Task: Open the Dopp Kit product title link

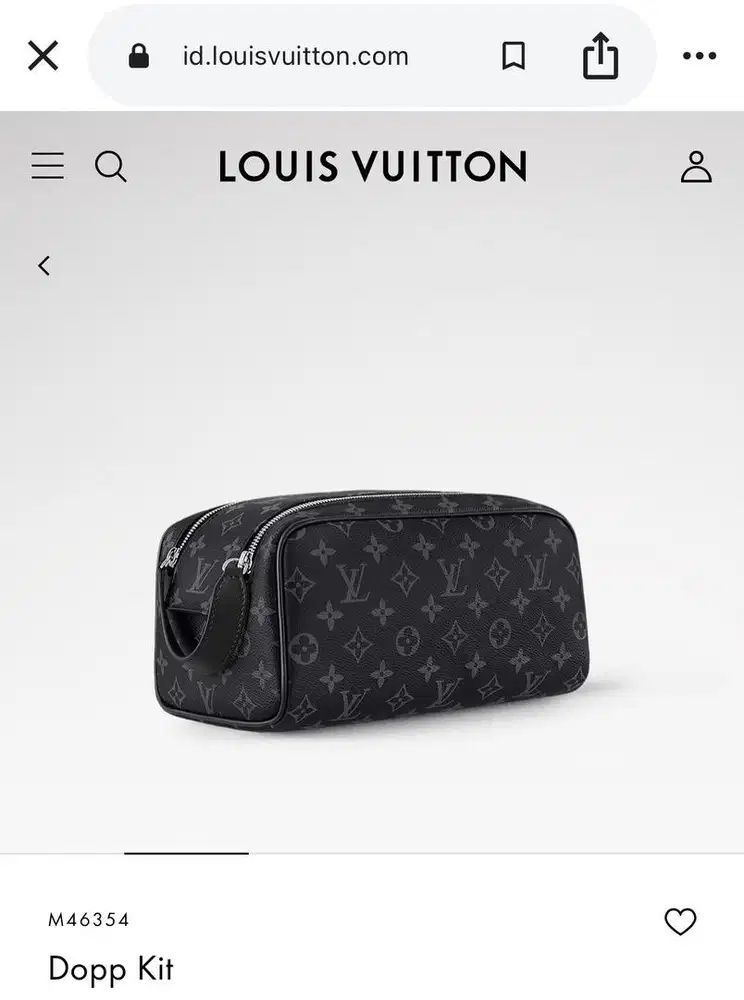Action: click(113, 969)
